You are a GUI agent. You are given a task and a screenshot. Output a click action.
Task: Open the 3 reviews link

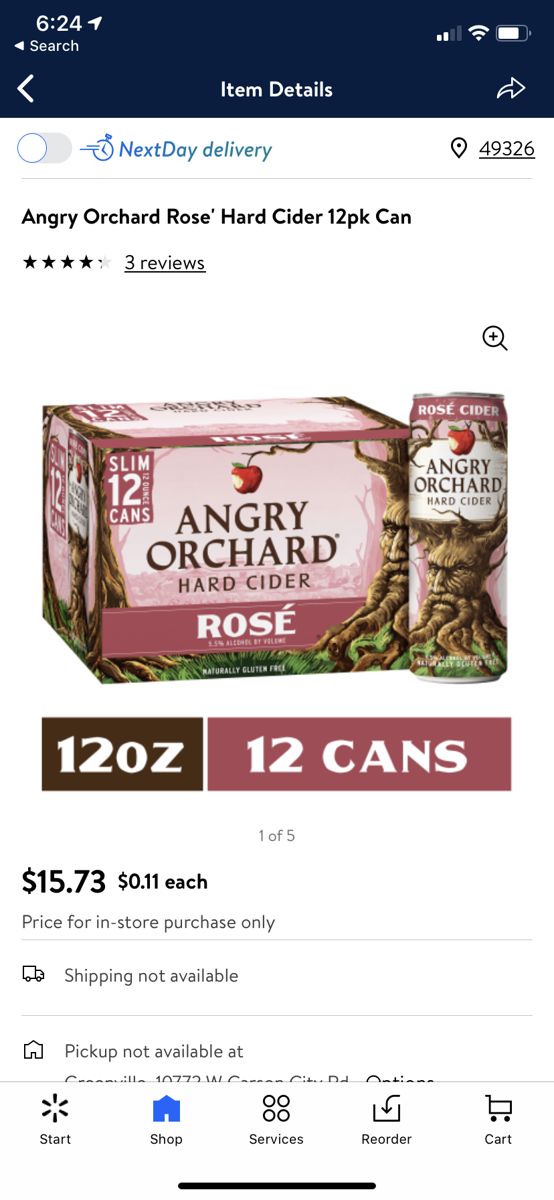[x=165, y=263]
